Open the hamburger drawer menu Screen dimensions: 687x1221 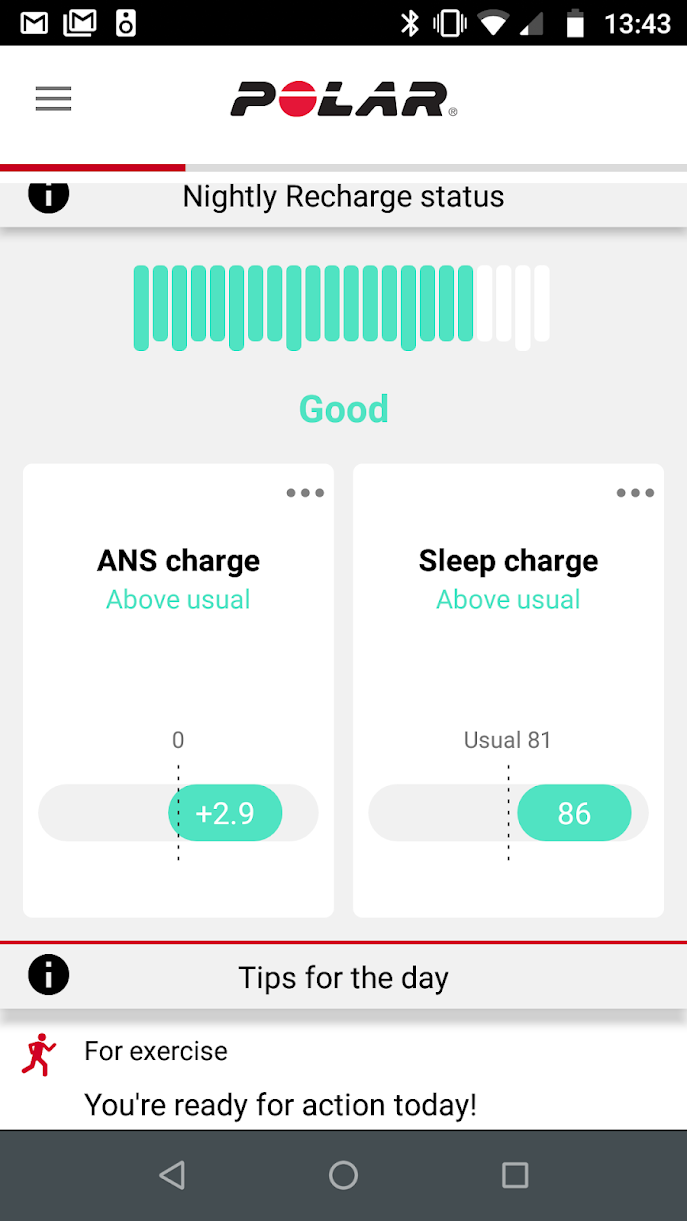pos(53,99)
